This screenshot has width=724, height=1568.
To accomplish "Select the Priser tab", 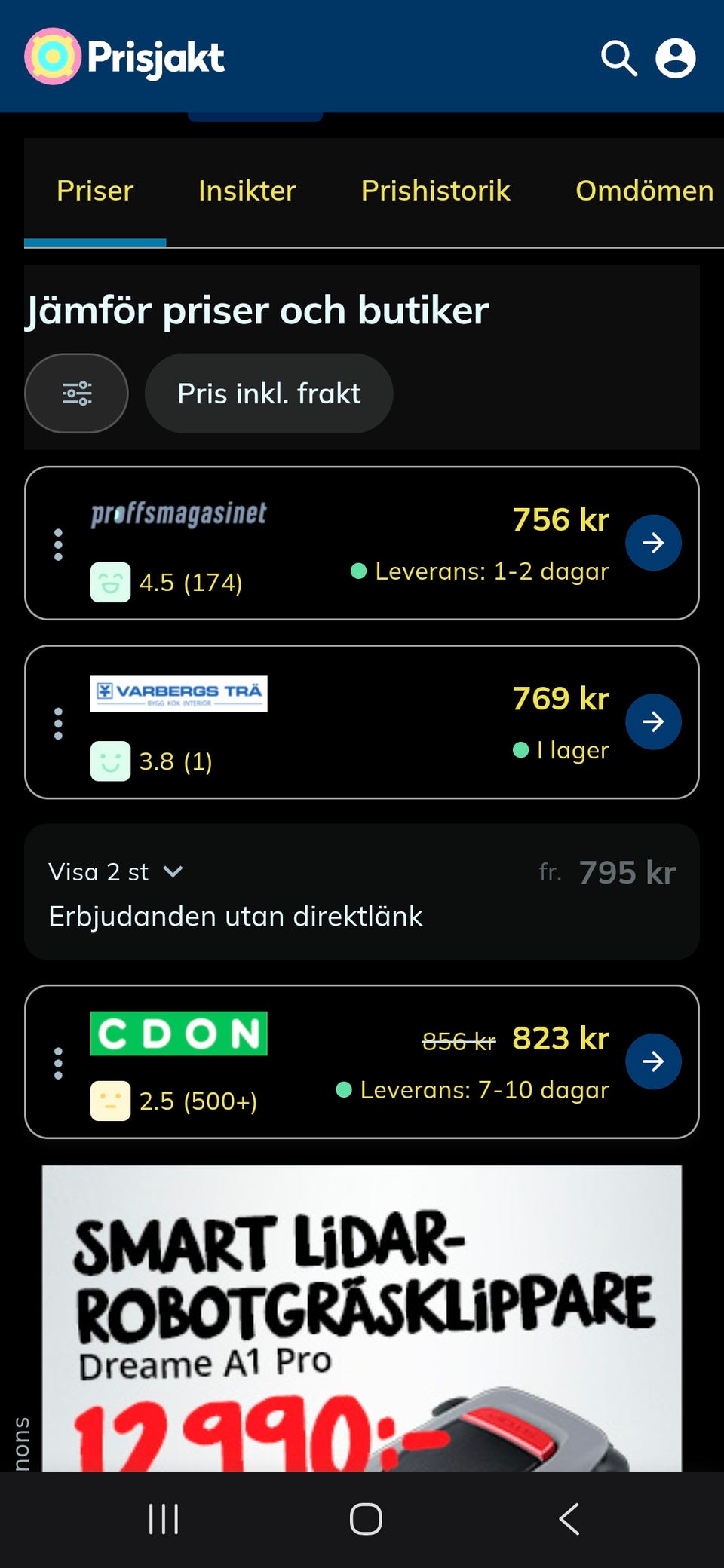I will pos(95,191).
